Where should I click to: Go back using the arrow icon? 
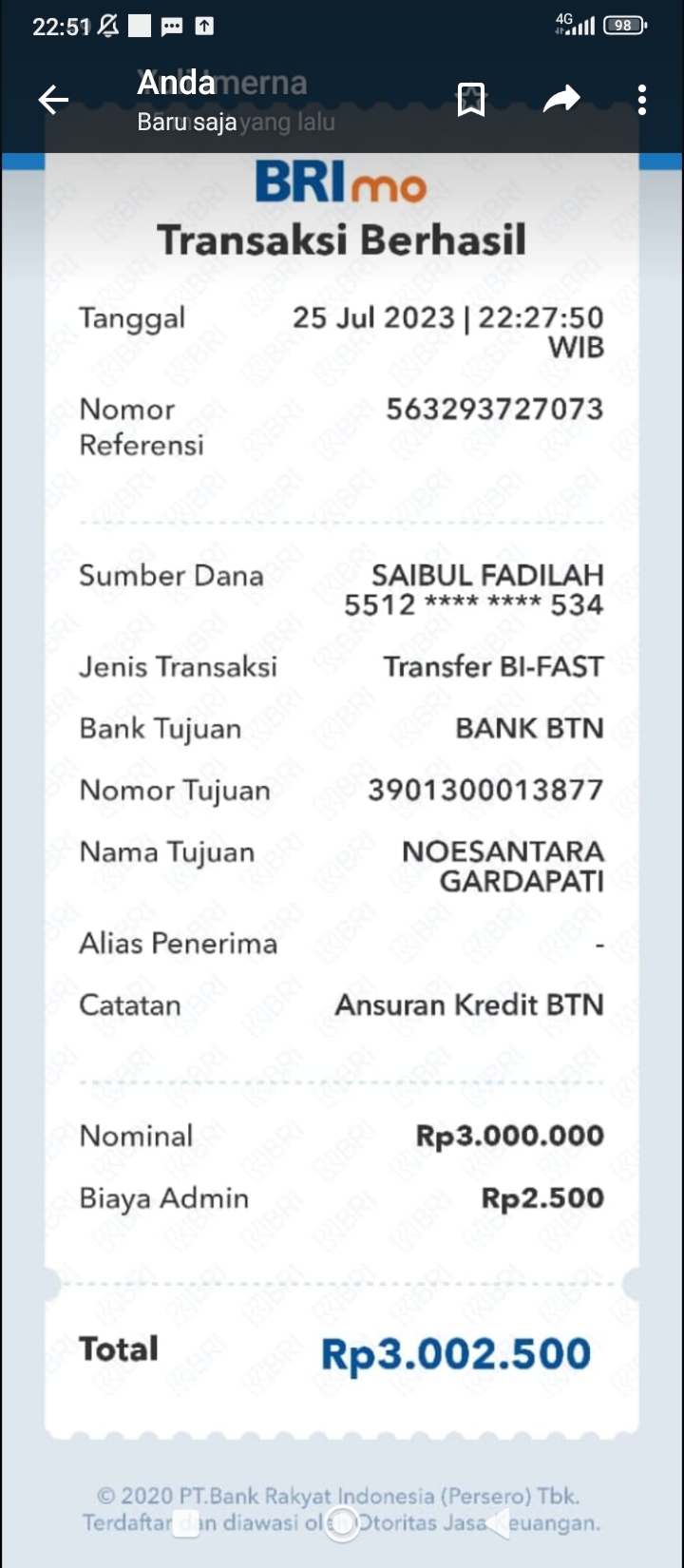coord(53,100)
